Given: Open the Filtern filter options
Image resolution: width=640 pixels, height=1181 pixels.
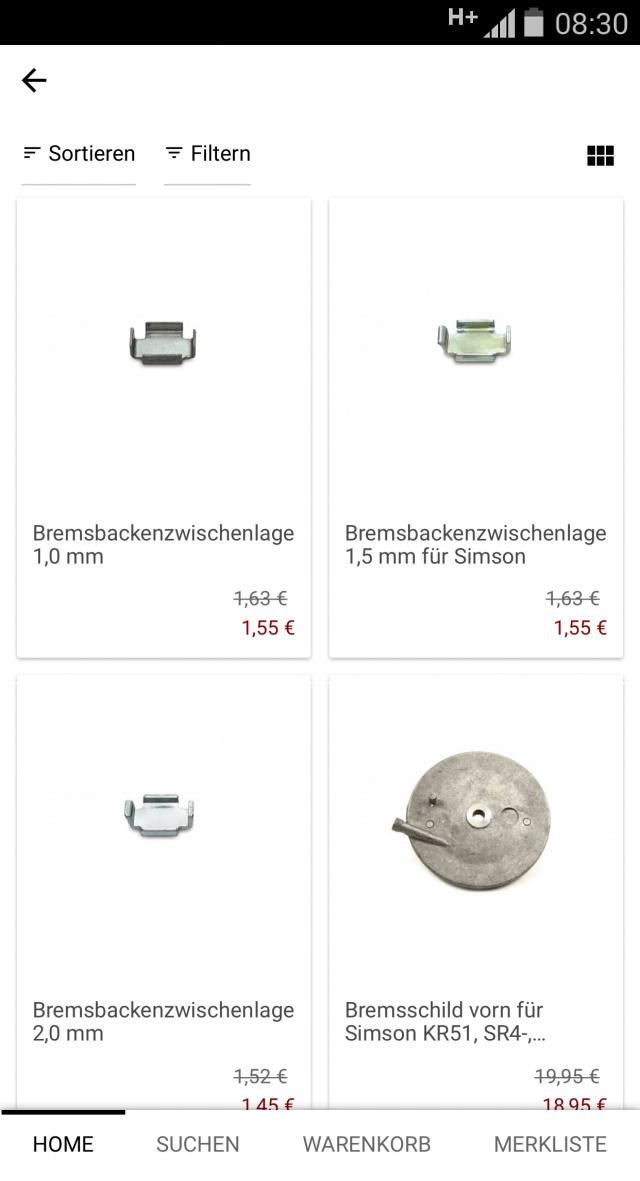Looking at the screenshot, I should pos(208,154).
